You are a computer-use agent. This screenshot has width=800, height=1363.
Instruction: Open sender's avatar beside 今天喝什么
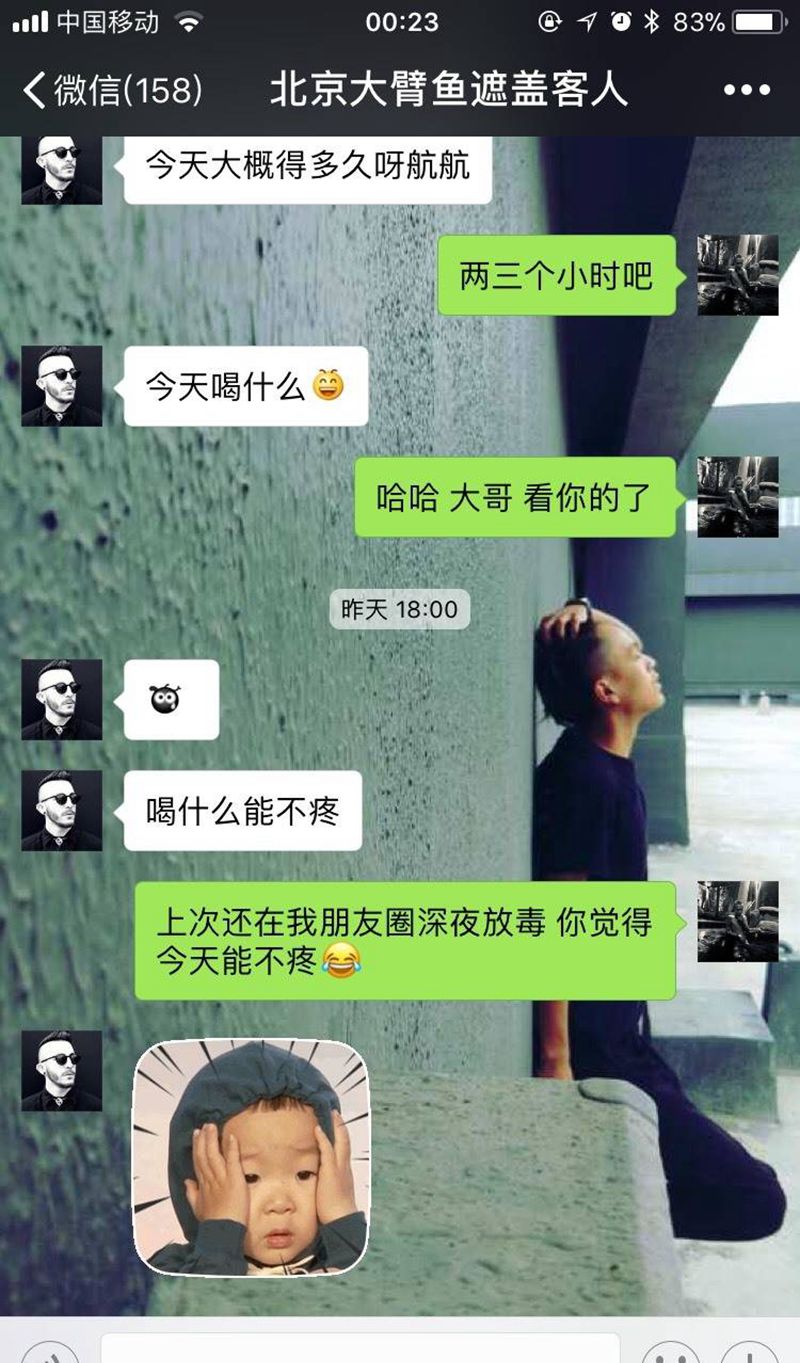(x=62, y=386)
